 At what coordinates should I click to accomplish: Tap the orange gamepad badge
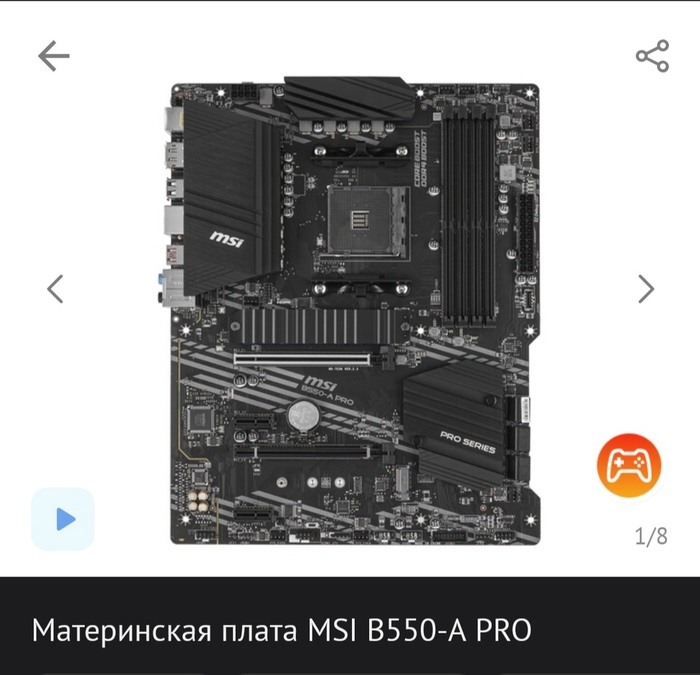pos(629,465)
